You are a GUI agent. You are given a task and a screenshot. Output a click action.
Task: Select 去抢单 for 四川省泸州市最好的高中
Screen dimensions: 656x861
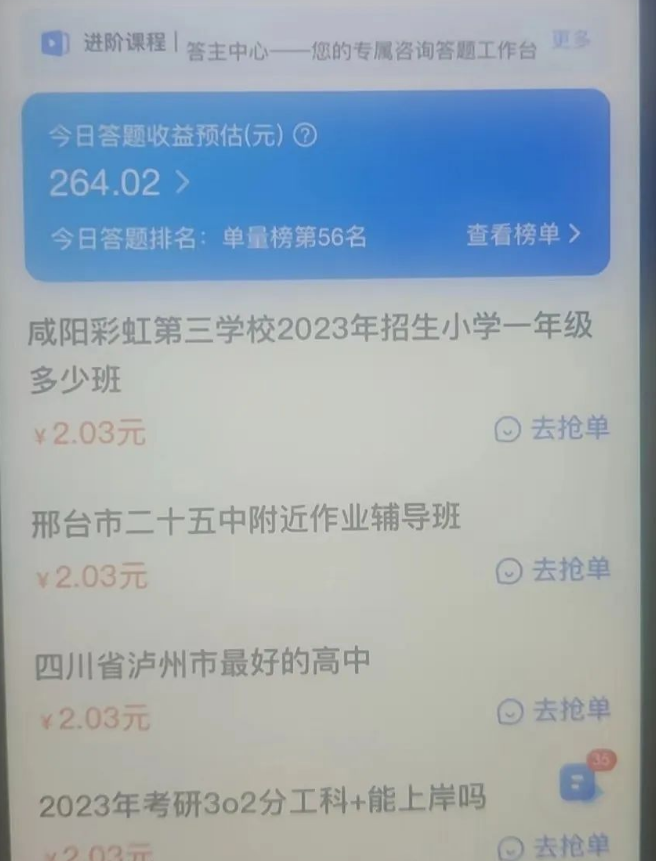click(552, 711)
